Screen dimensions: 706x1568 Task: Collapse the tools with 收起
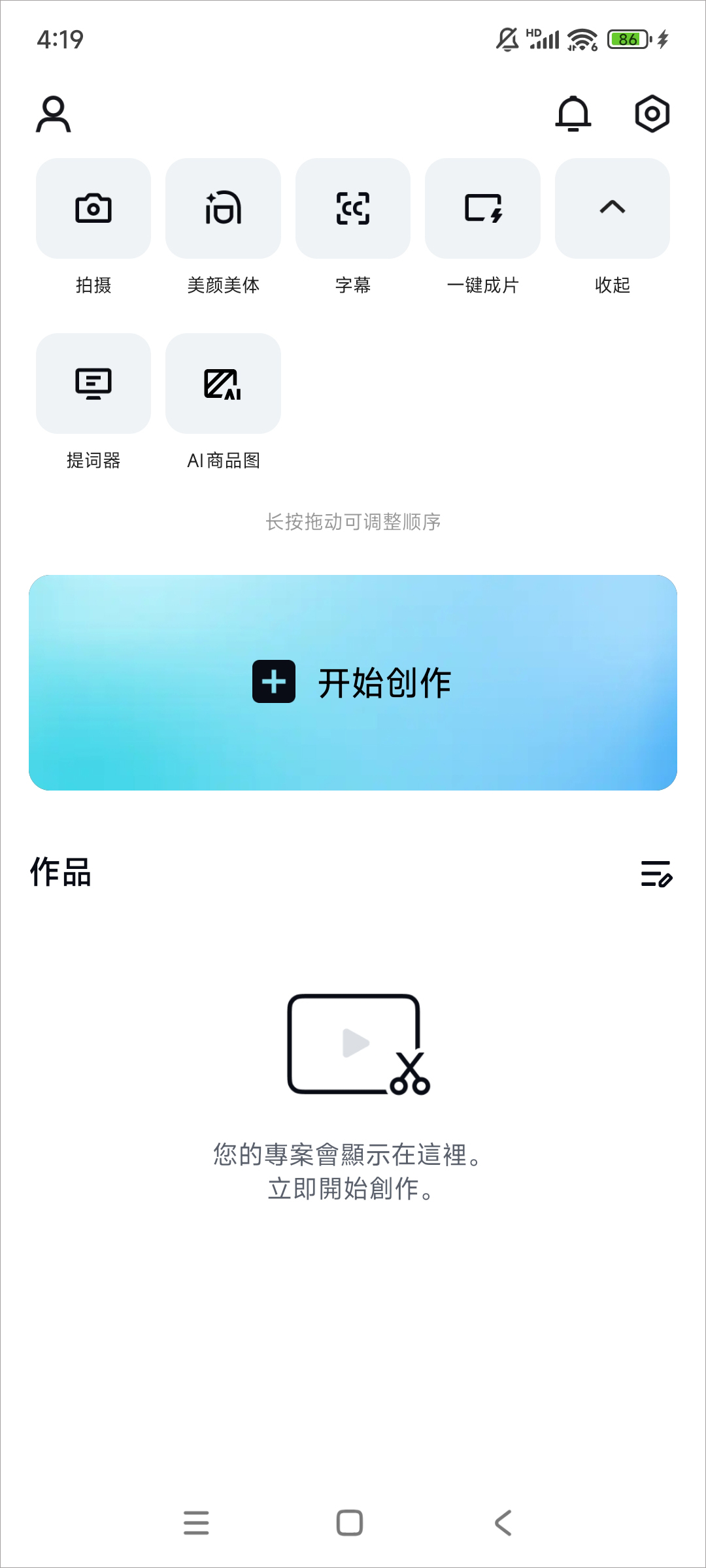click(612, 209)
